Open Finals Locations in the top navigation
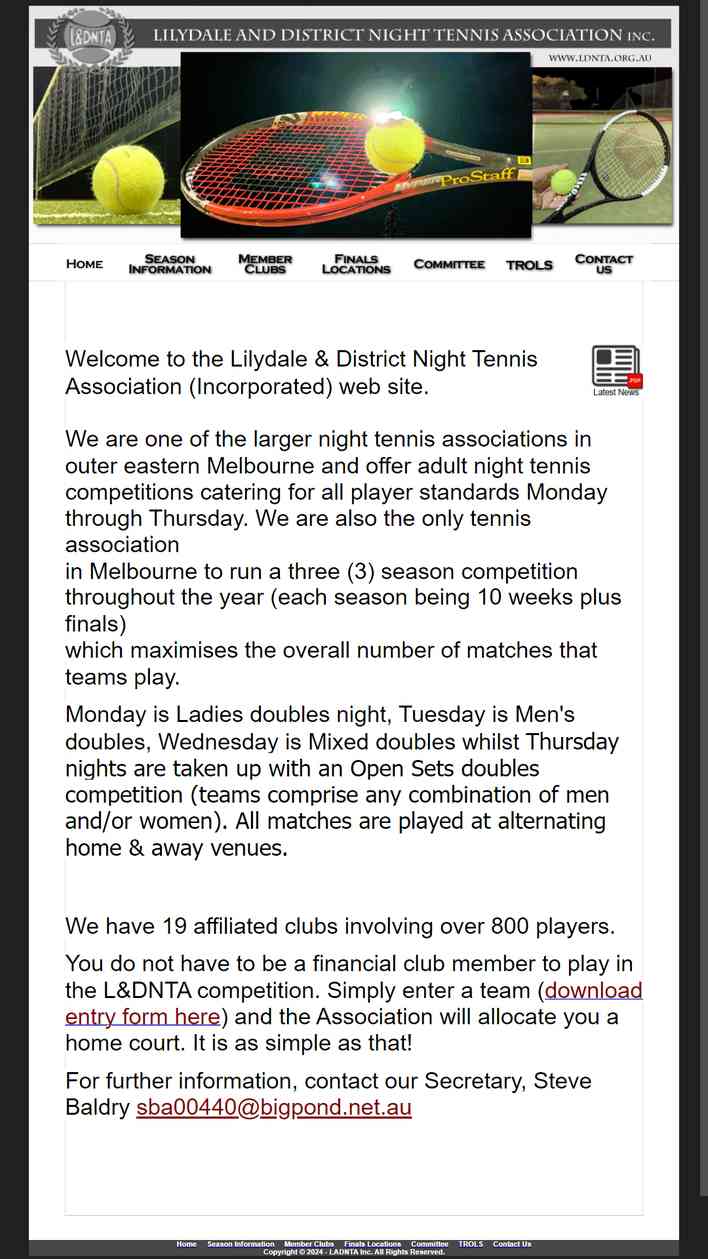Image resolution: width=708 pixels, height=1259 pixels. (x=356, y=264)
